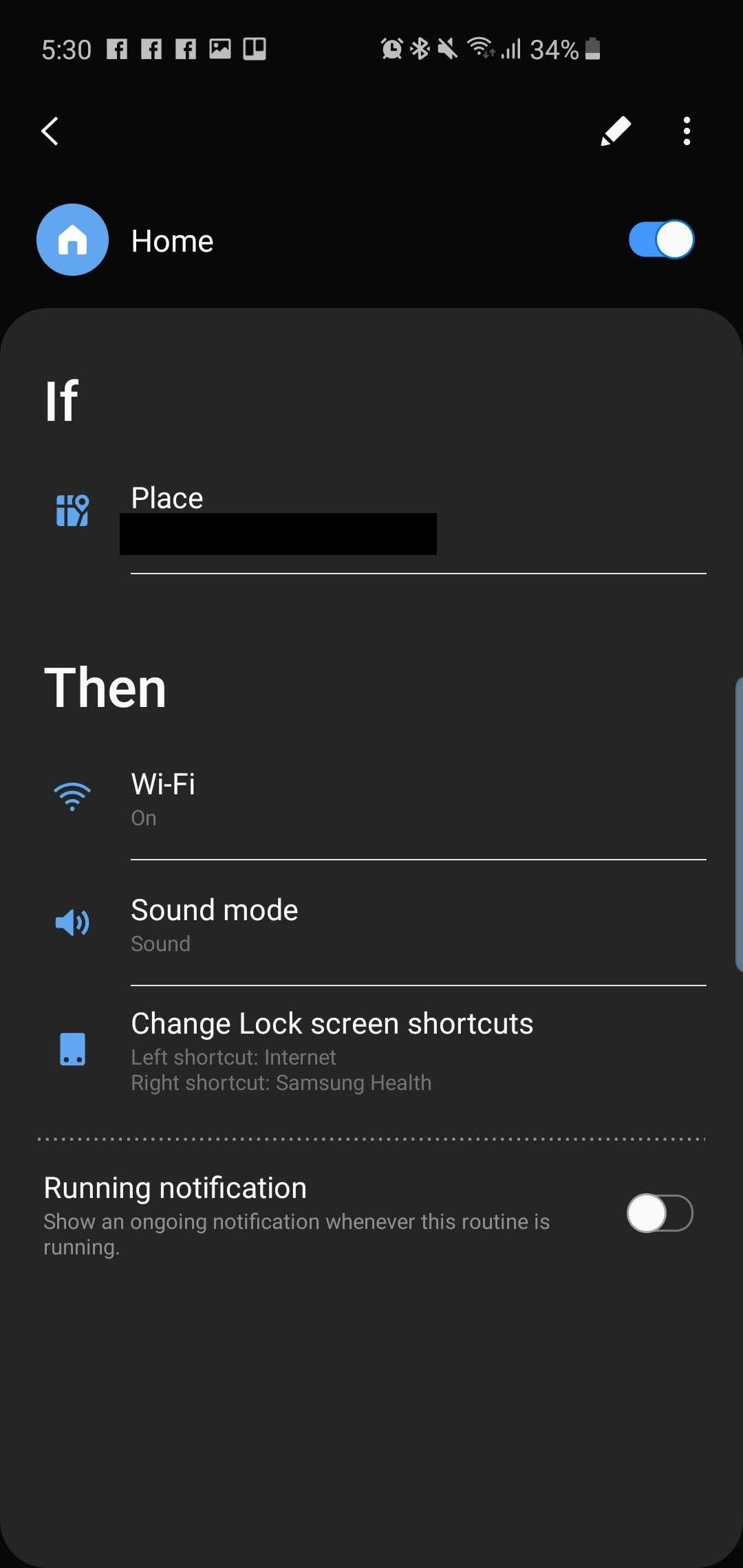The width and height of the screenshot is (743, 1568).
Task: Turn off the Home routine switch
Action: (x=661, y=240)
